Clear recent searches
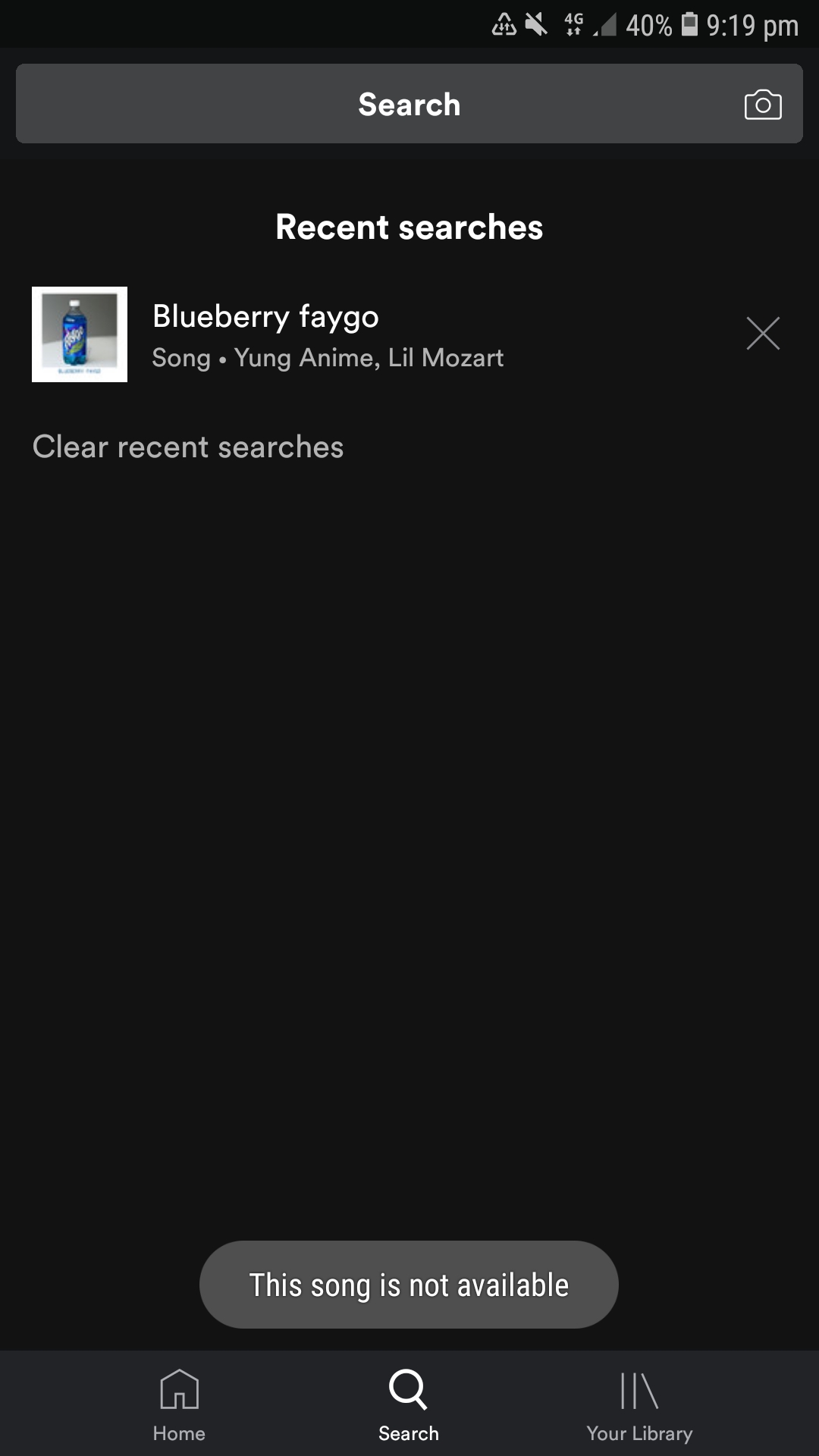This screenshot has height=1456, width=819. pos(188,447)
